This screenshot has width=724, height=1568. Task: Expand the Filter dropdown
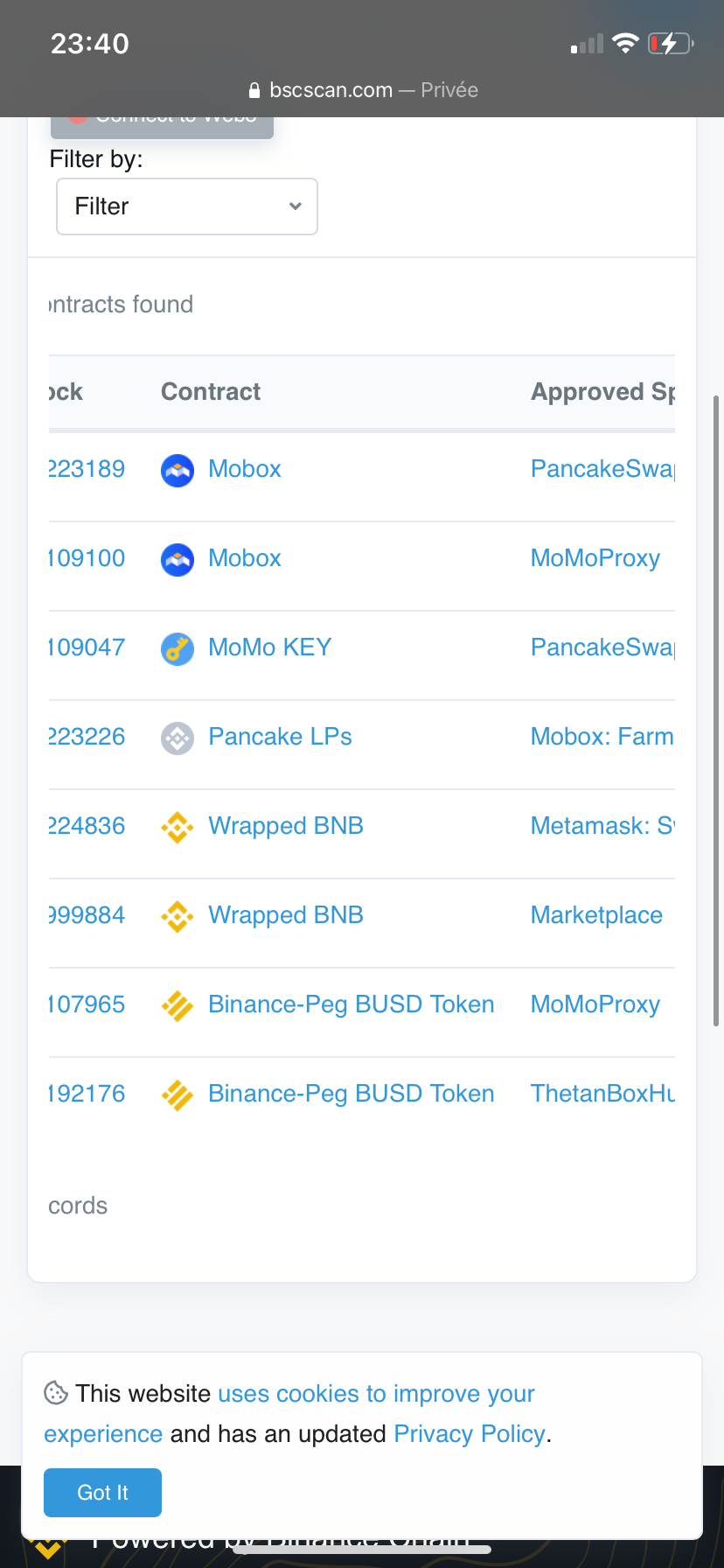click(x=186, y=206)
